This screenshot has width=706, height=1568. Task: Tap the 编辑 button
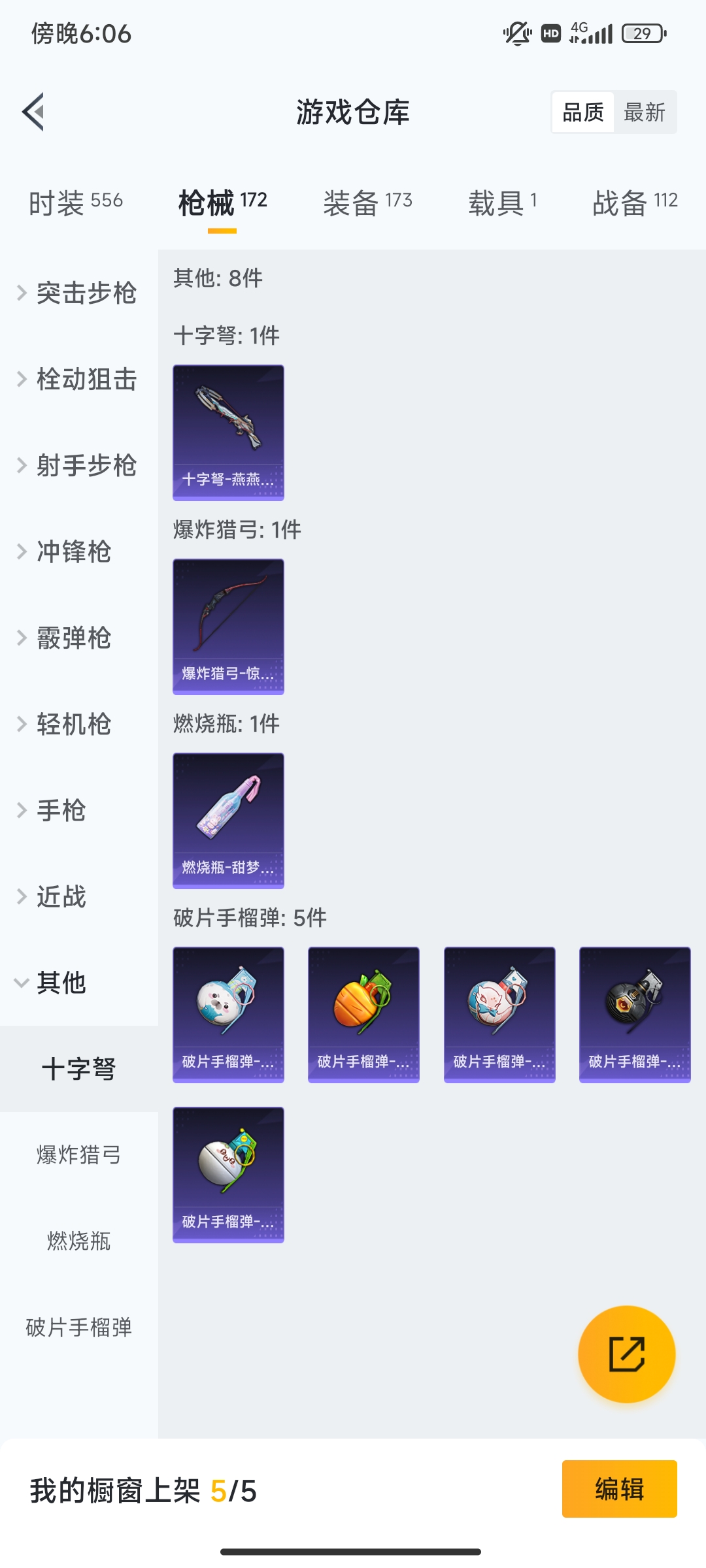tap(619, 1489)
